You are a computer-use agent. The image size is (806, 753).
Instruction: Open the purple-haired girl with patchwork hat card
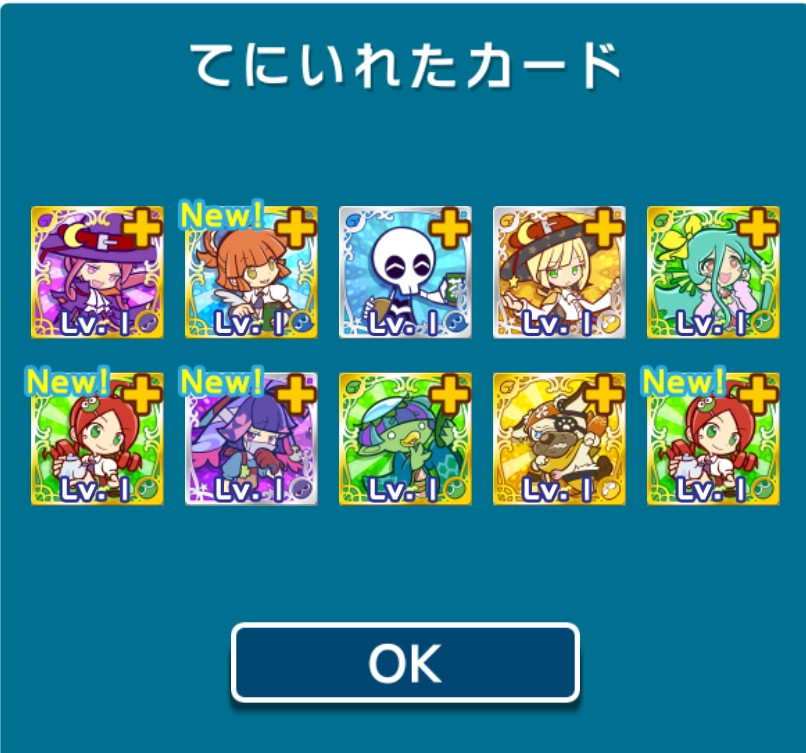coord(251,439)
